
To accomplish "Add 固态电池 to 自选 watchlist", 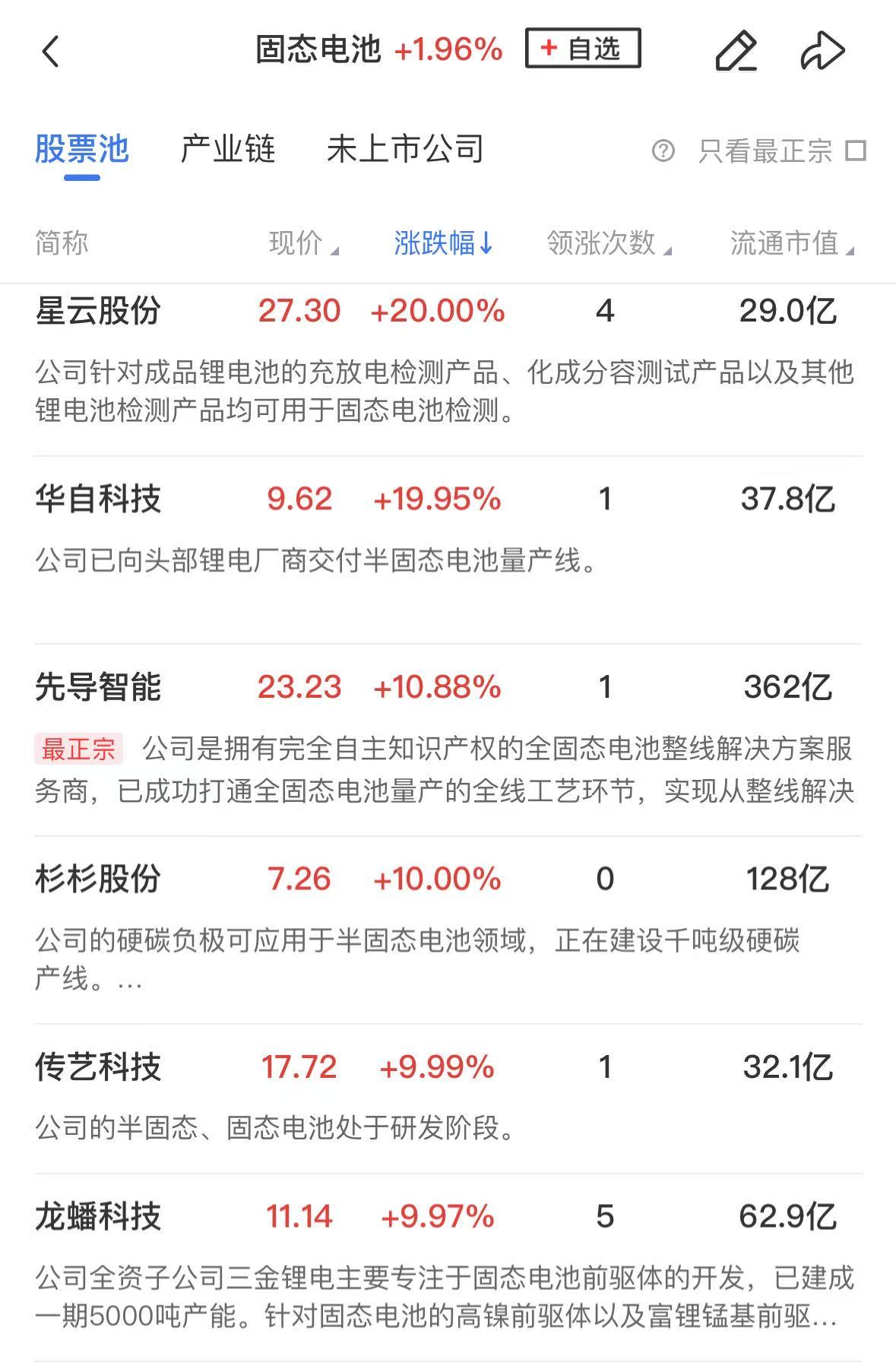I will pos(582,49).
